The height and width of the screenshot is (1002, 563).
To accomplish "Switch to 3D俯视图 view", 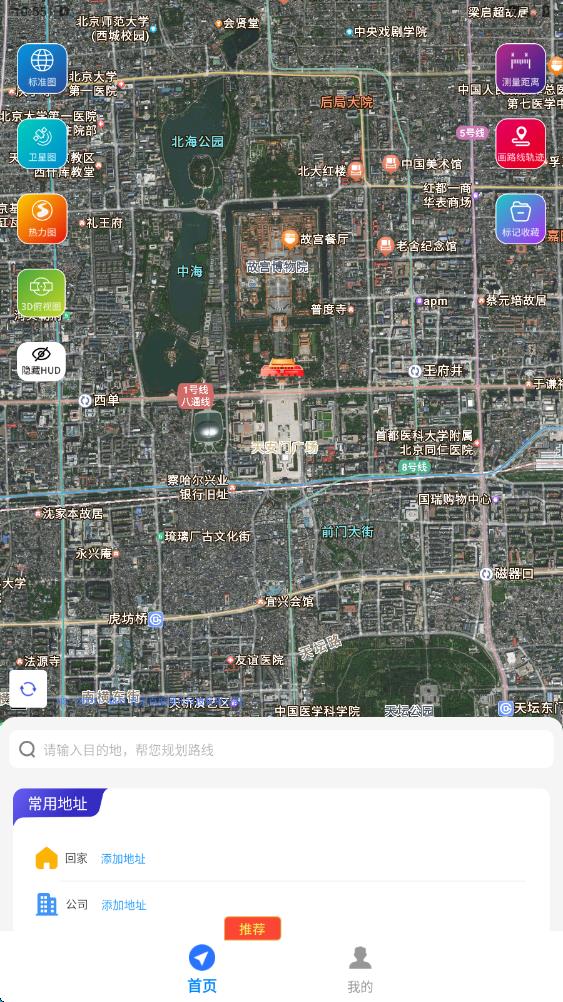I will [x=42, y=293].
